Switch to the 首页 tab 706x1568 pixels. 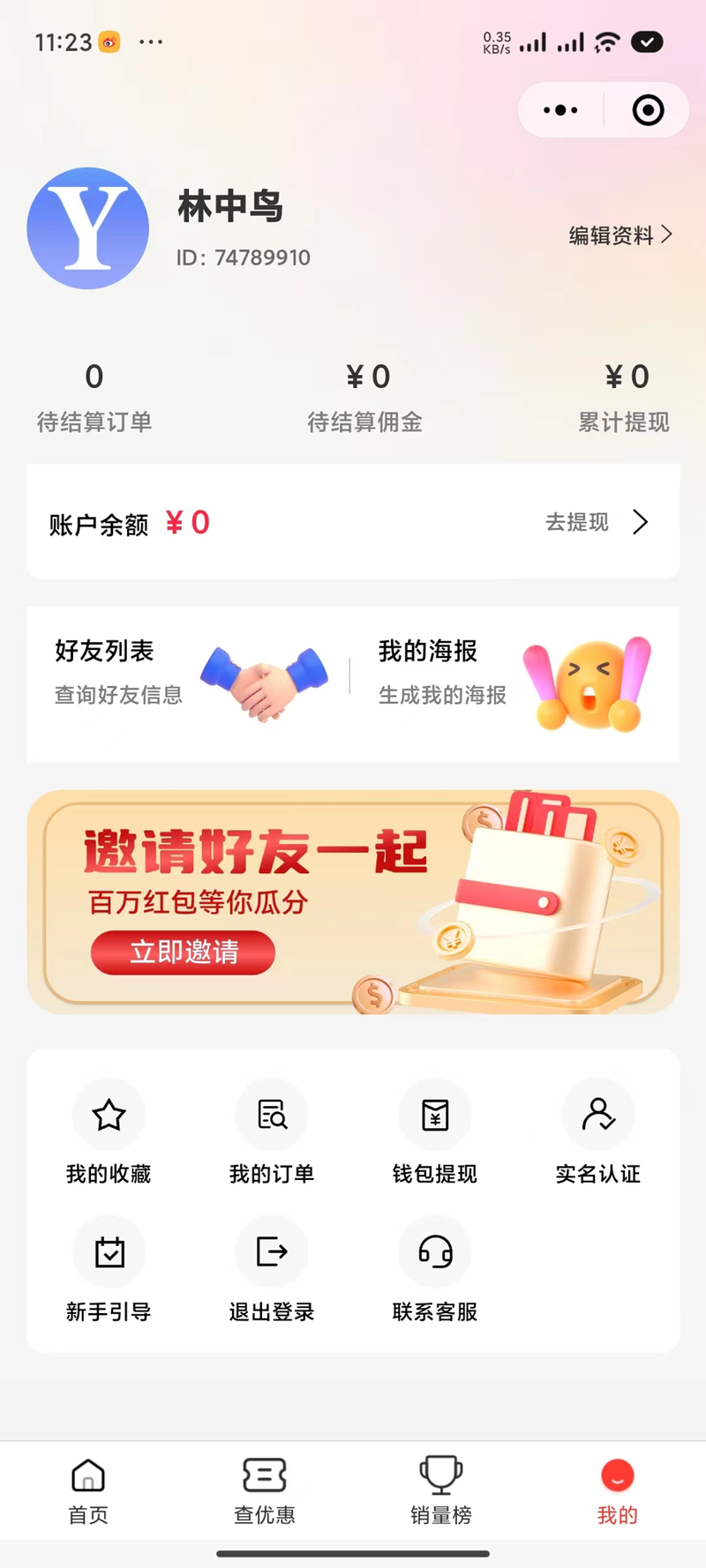88,1492
